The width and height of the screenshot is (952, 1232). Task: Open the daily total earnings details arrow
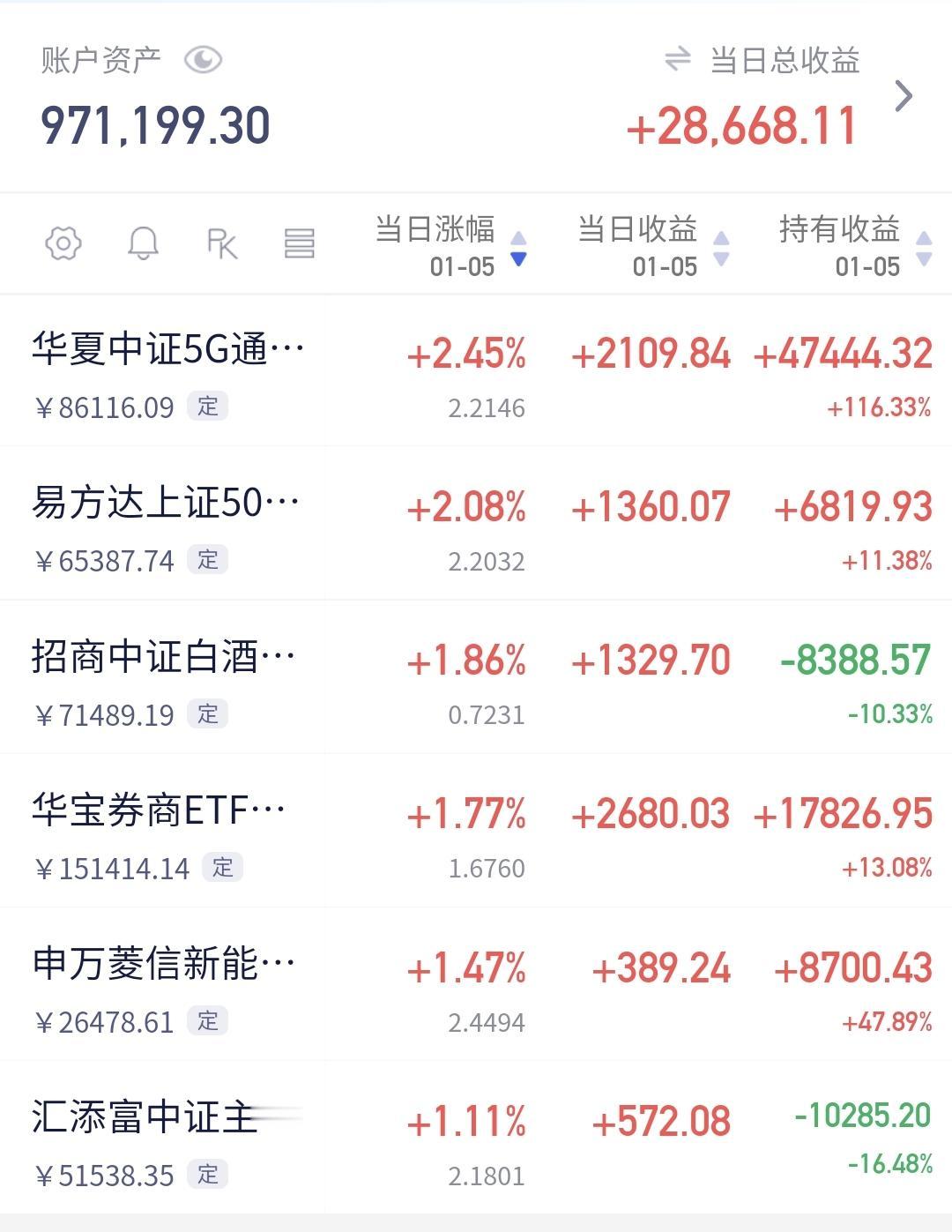click(x=904, y=96)
